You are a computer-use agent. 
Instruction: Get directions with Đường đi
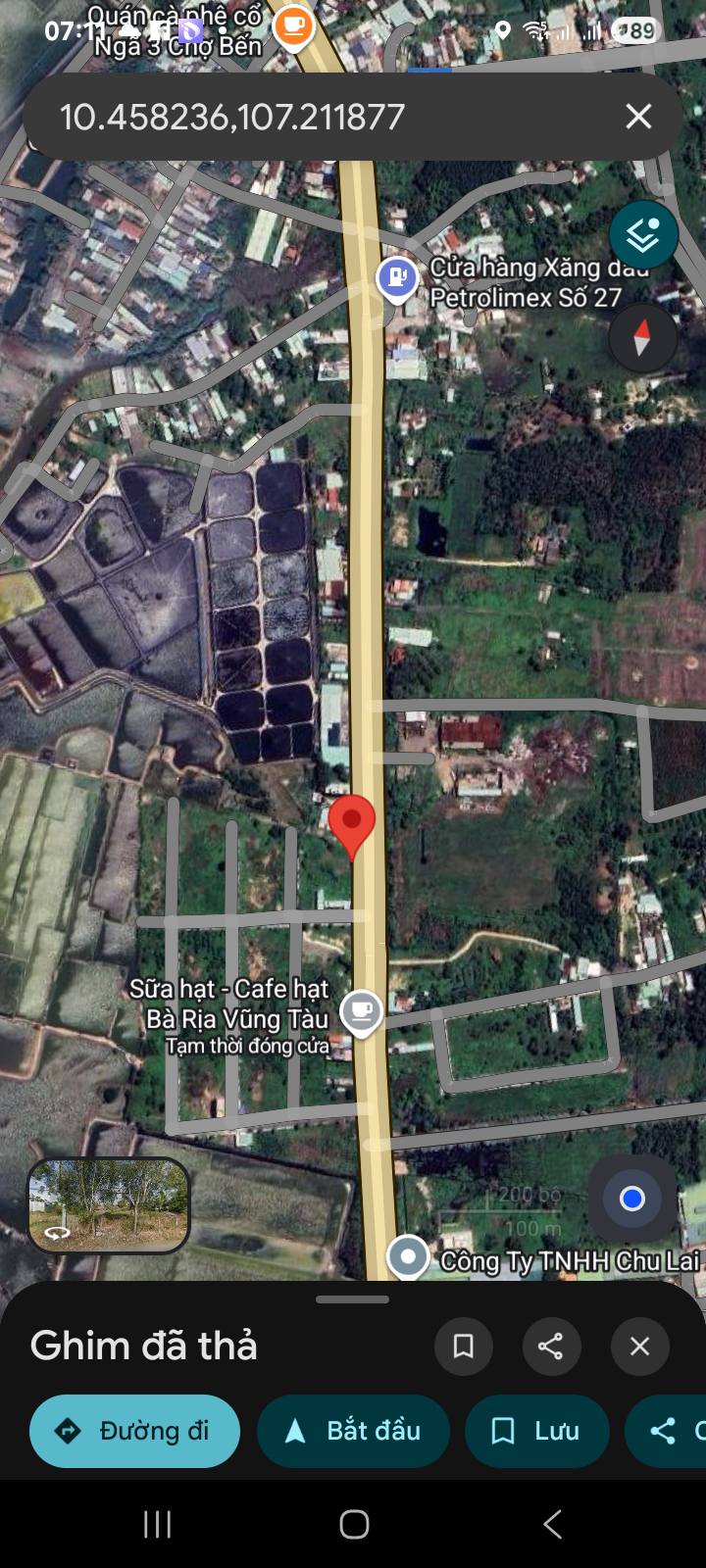[134, 1431]
